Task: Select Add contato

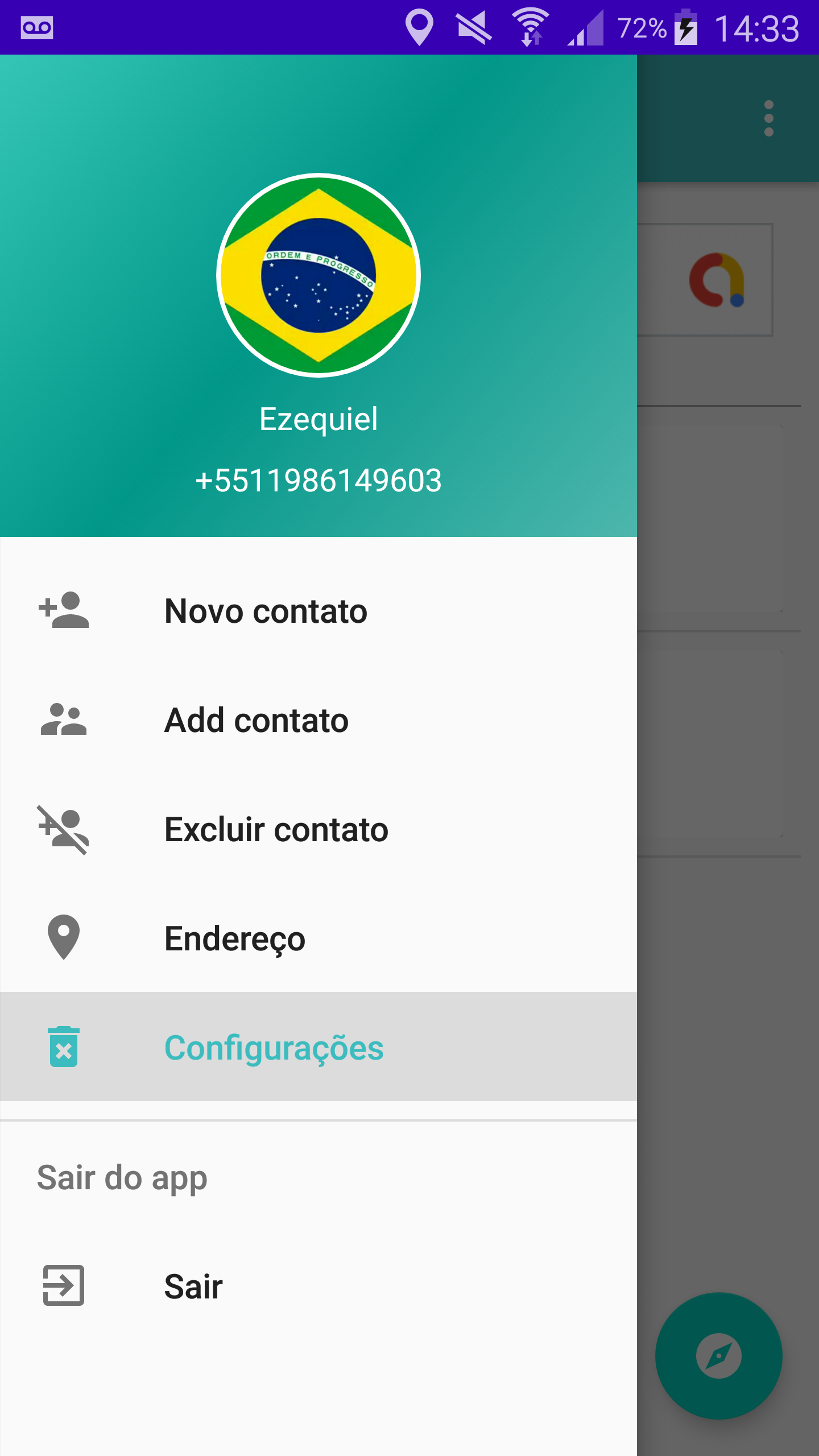Action: pyautogui.click(x=318, y=720)
